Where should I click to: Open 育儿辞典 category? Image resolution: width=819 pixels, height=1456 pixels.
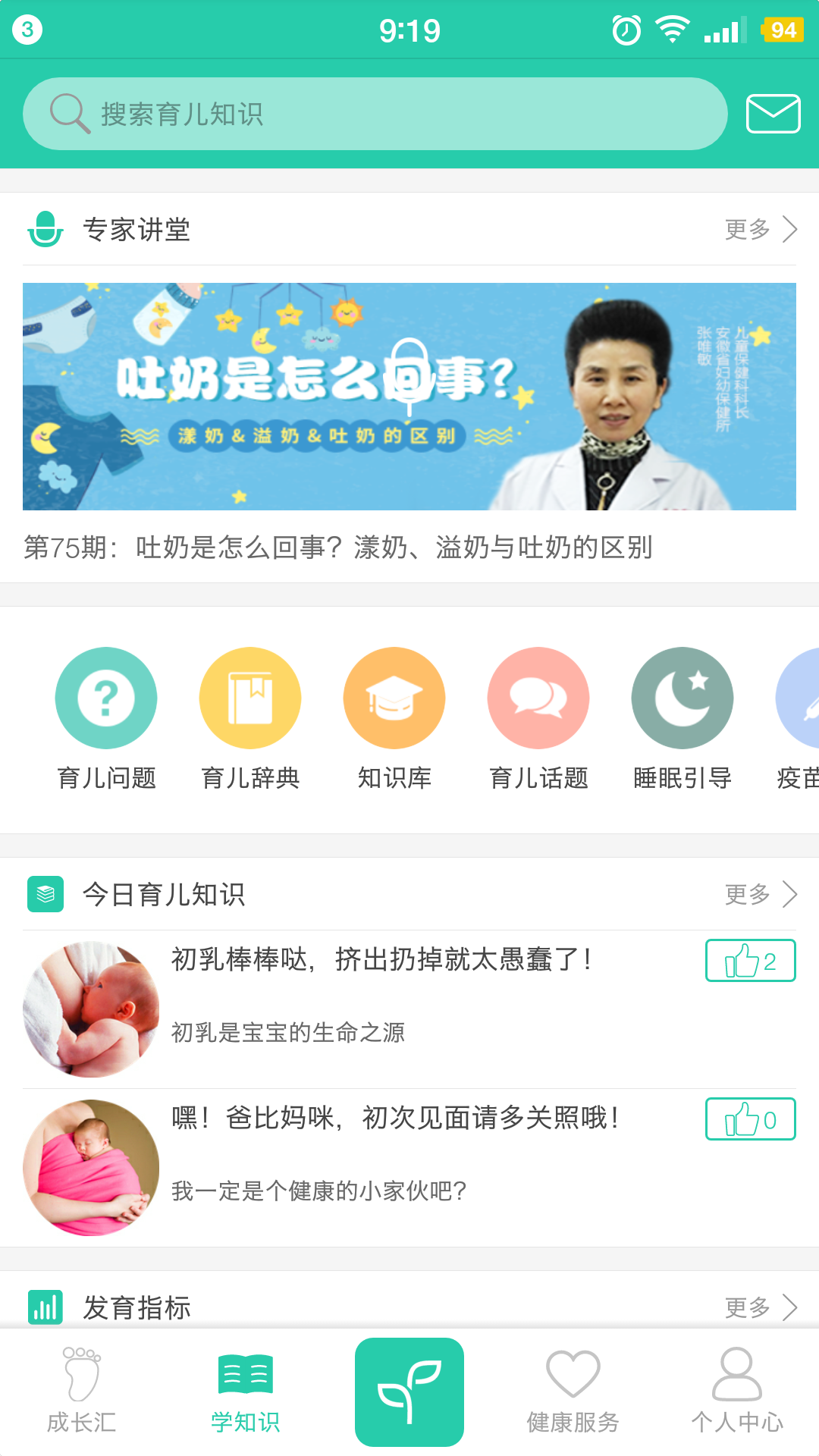(x=250, y=718)
